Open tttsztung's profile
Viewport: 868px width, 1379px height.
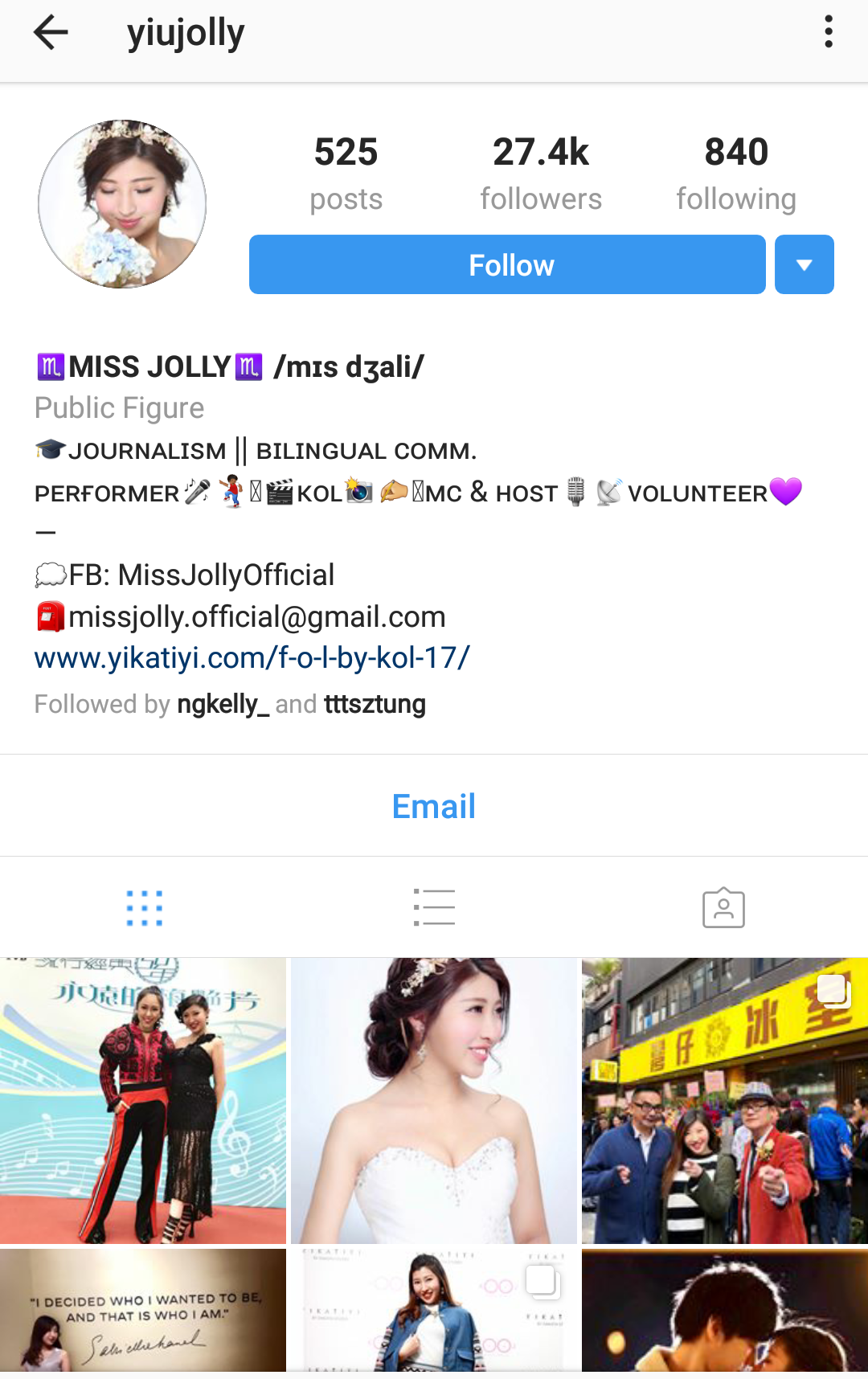375,704
